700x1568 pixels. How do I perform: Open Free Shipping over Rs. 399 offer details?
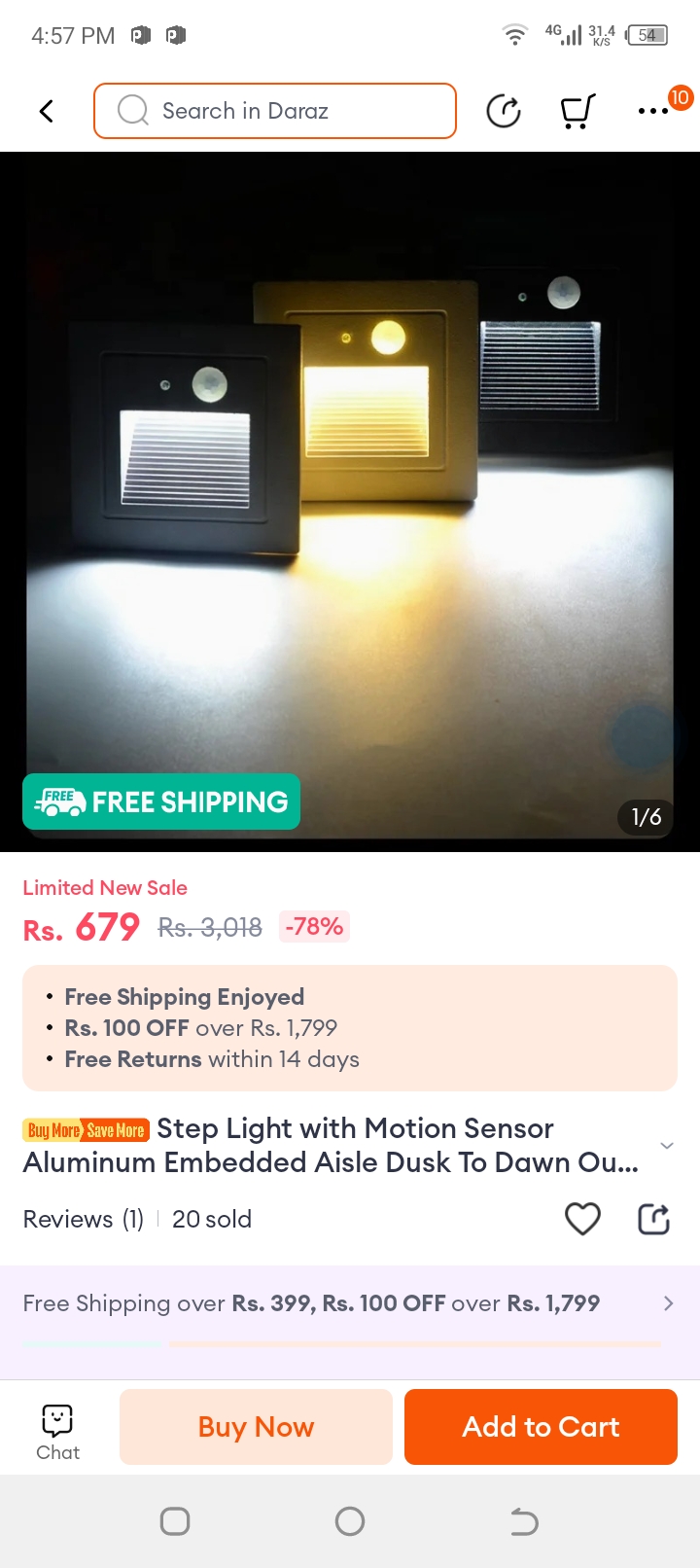point(350,1303)
